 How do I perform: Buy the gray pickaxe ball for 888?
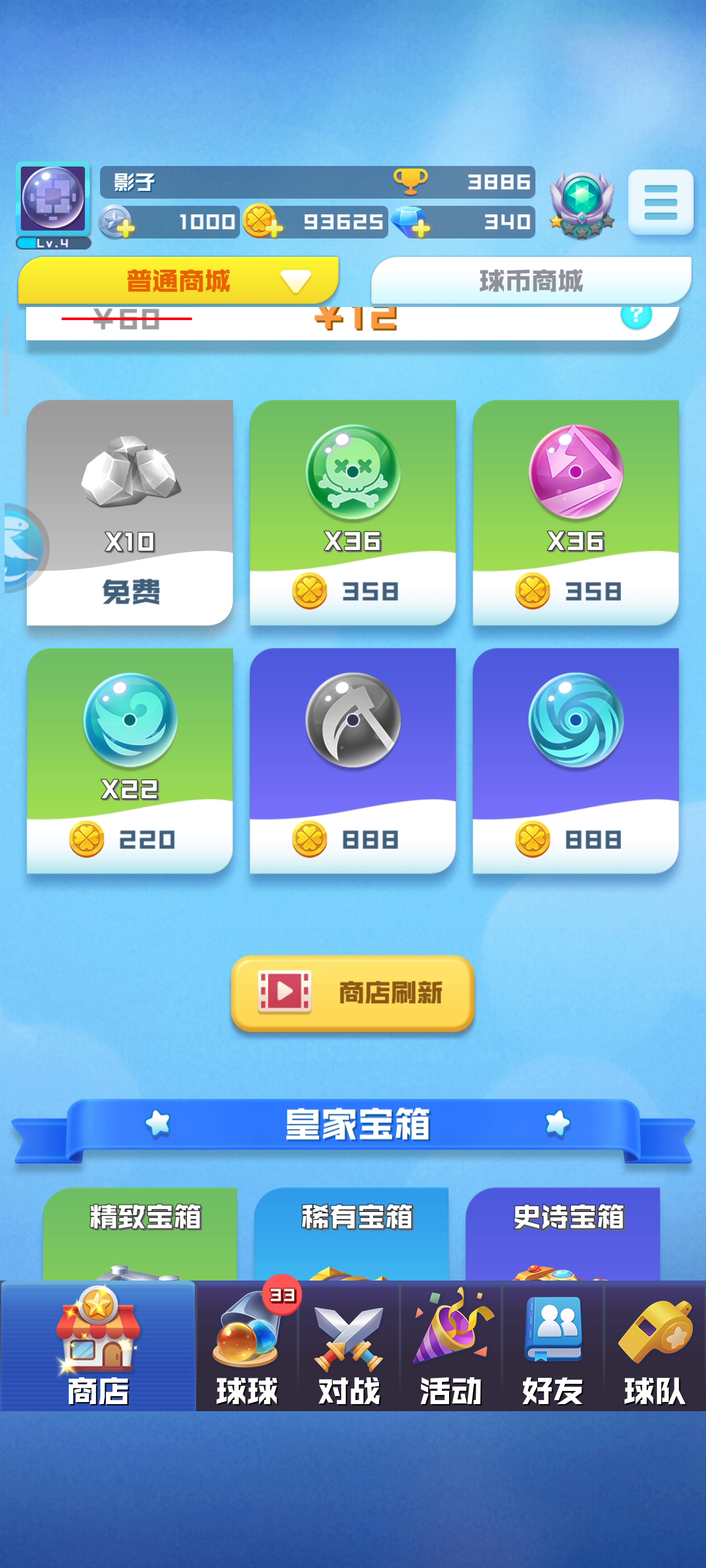[352, 761]
